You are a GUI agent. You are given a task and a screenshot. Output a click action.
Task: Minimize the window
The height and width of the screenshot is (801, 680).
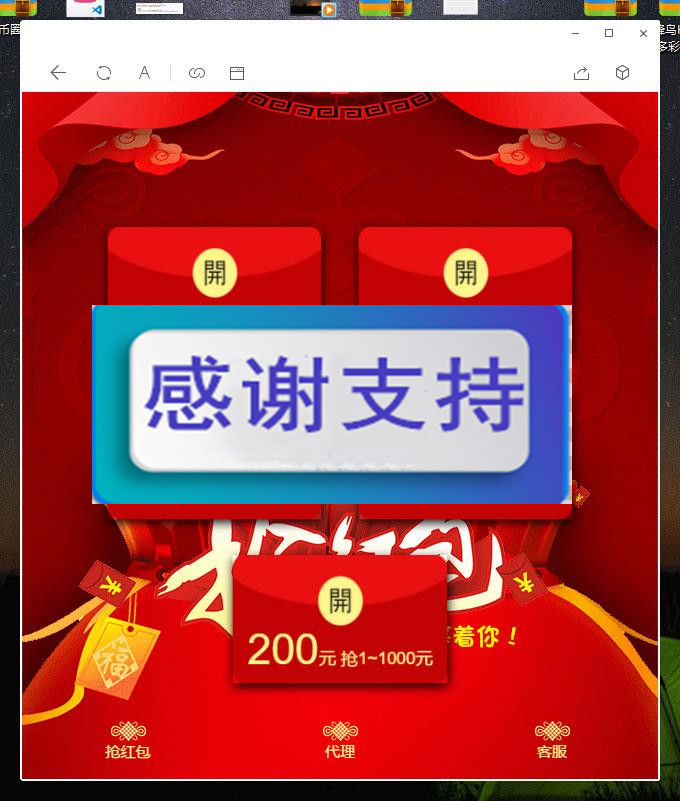[575, 33]
